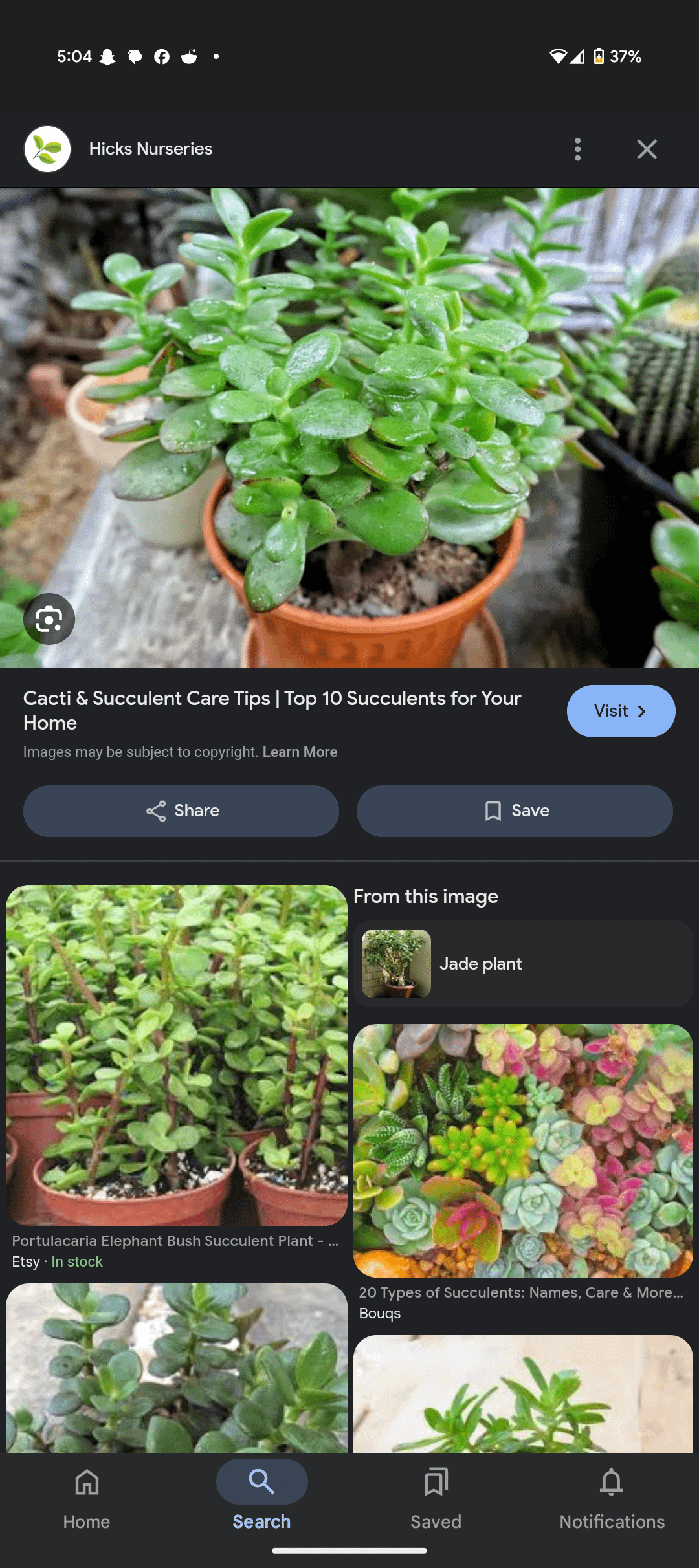Save this image to collection
Viewport: 699px width, 1568px height.
[x=515, y=811]
